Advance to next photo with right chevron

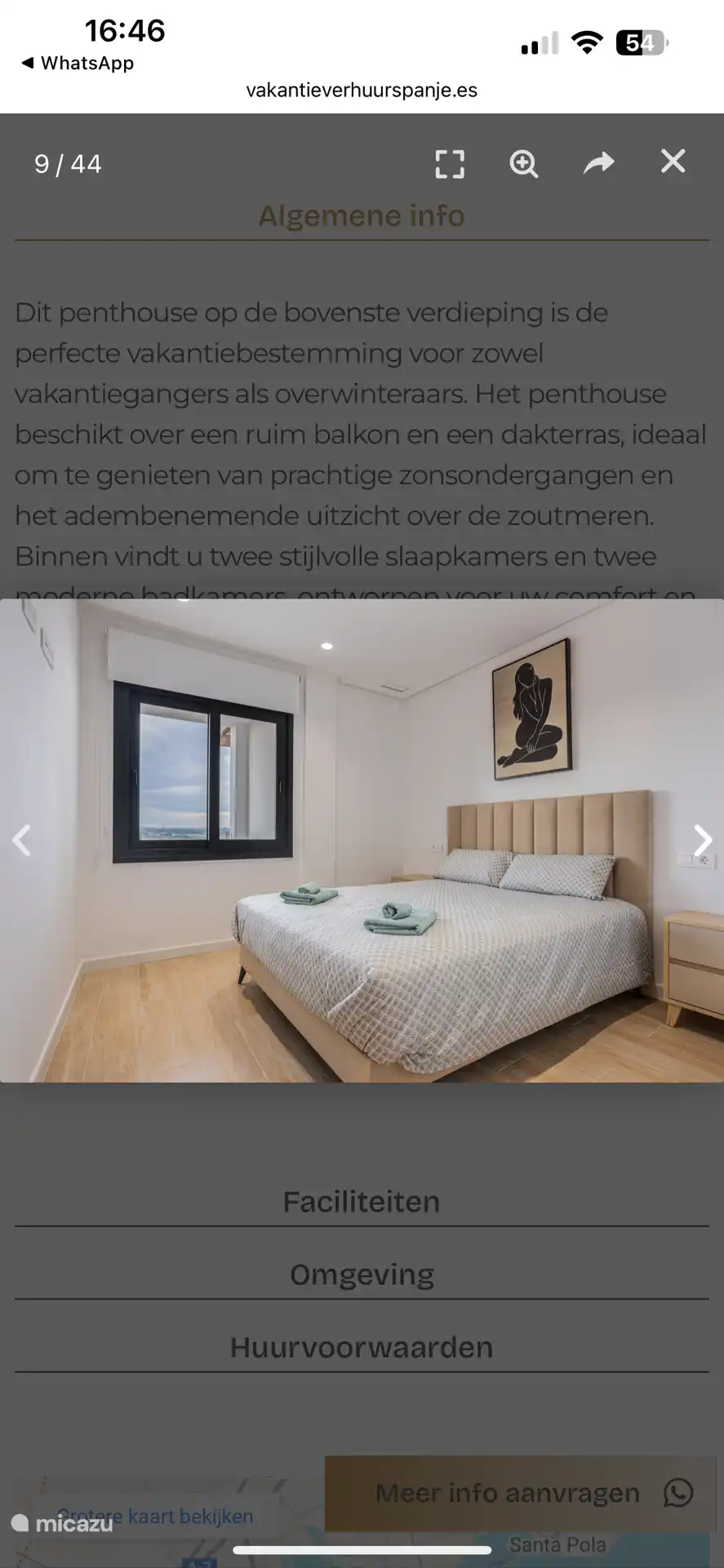(702, 840)
